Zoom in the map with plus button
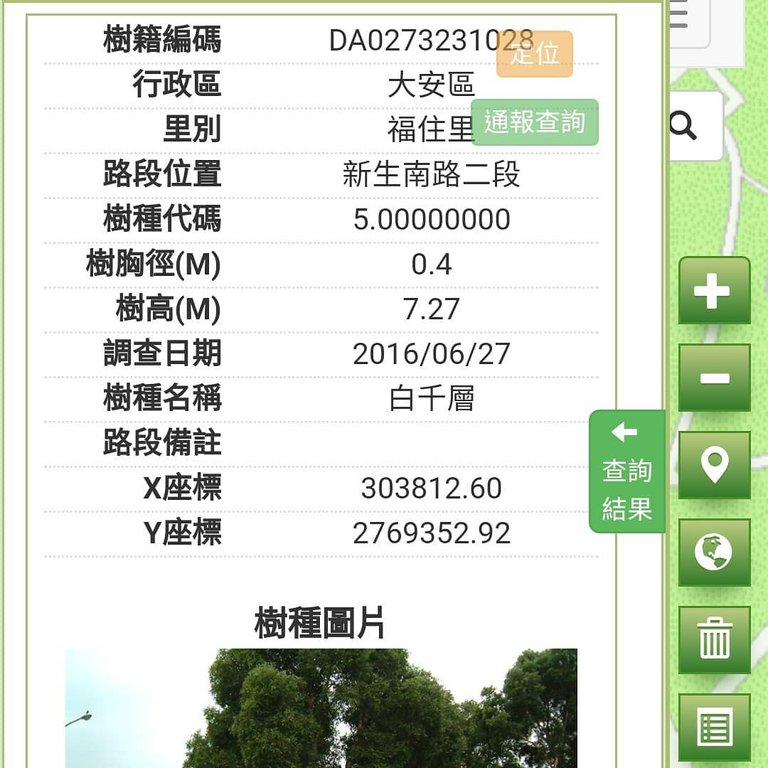The height and width of the screenshot is (768, 768). pyautogui.click(x=713, y=291)
